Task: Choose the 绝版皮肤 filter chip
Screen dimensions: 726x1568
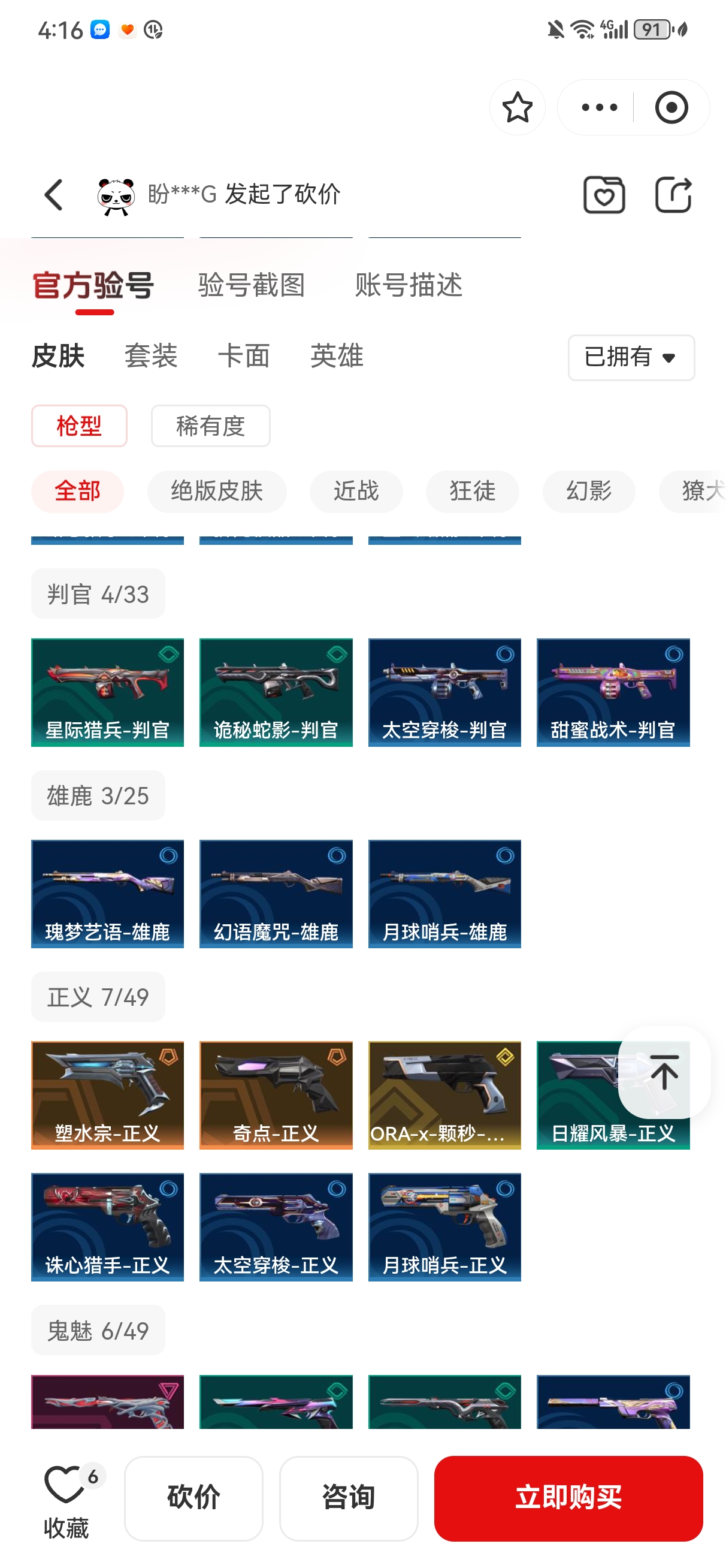Action: tap(217, 491)
